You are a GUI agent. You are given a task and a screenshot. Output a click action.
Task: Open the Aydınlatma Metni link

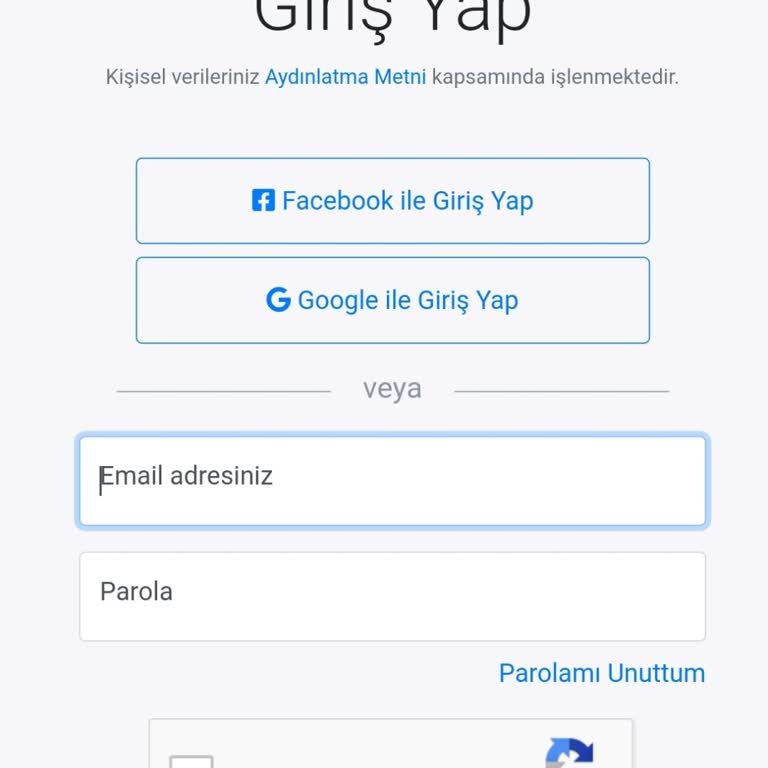tap(345, 77)
